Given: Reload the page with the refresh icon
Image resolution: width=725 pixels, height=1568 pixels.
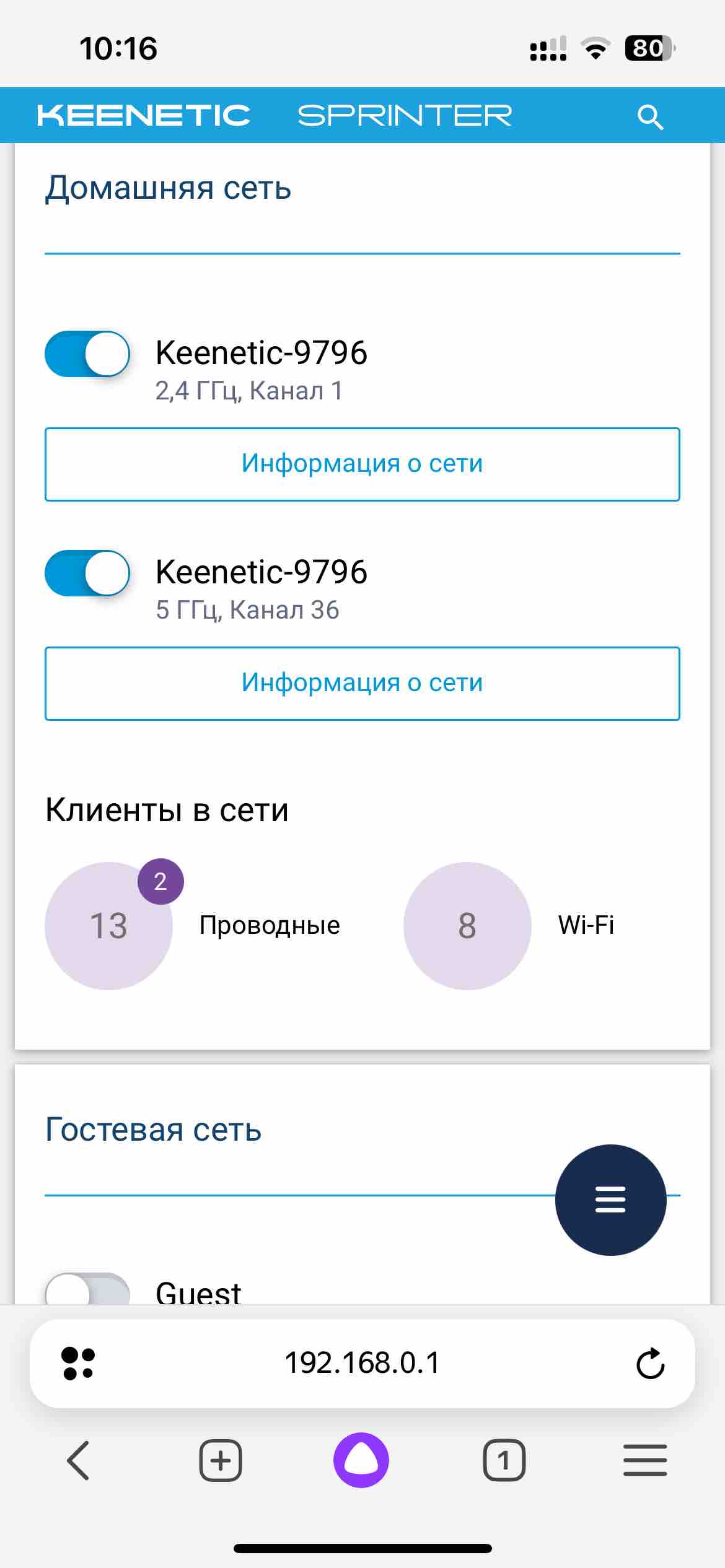Looking at the screenshot, I should click(650, 1363).
